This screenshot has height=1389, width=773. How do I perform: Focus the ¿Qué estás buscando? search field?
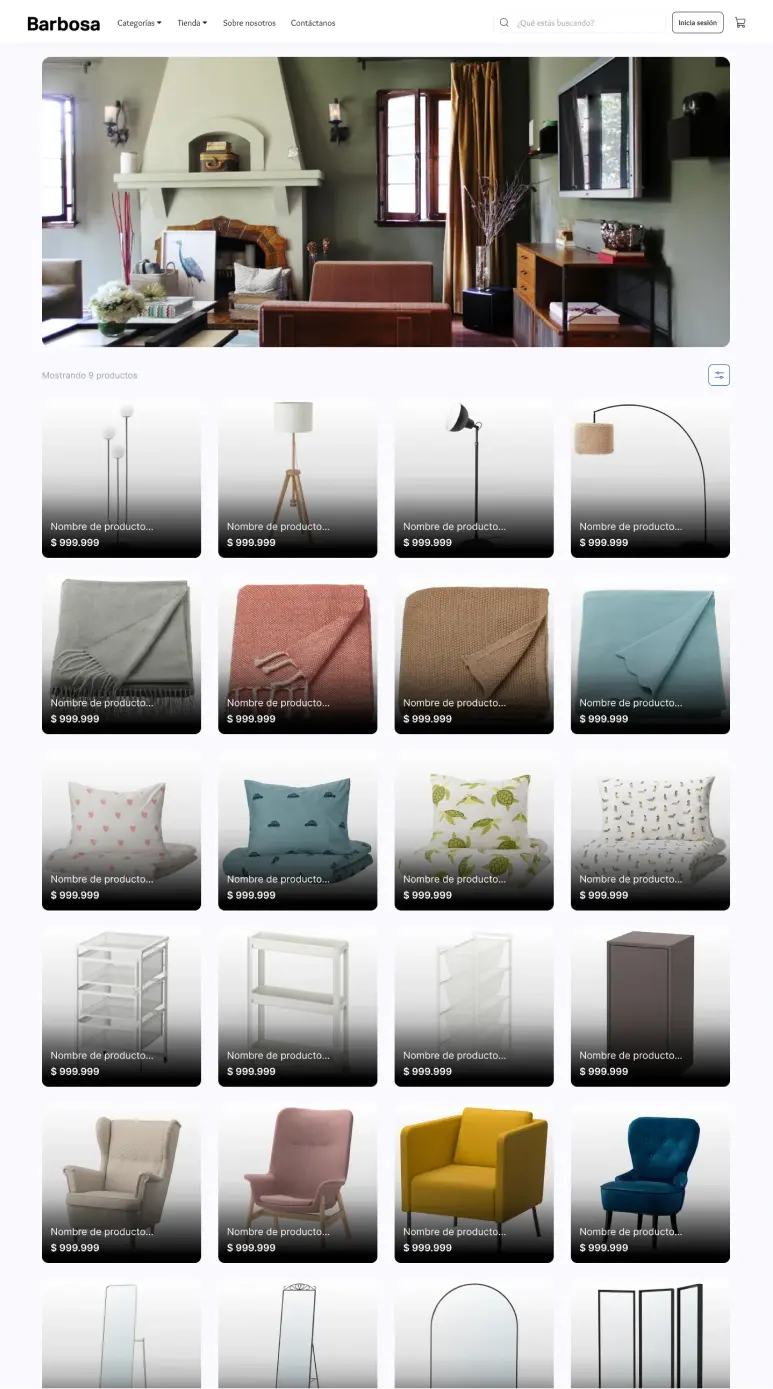tap(588, 23)
